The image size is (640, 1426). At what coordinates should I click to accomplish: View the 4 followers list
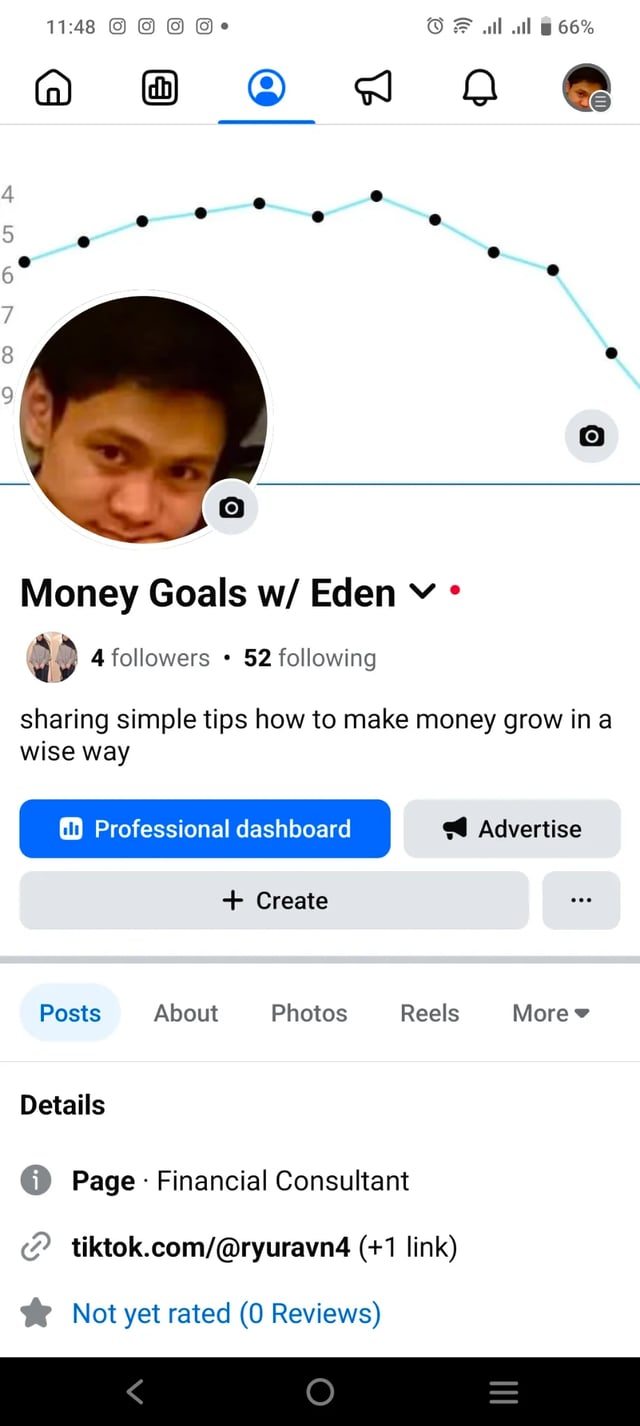click(x=150, y=658)
